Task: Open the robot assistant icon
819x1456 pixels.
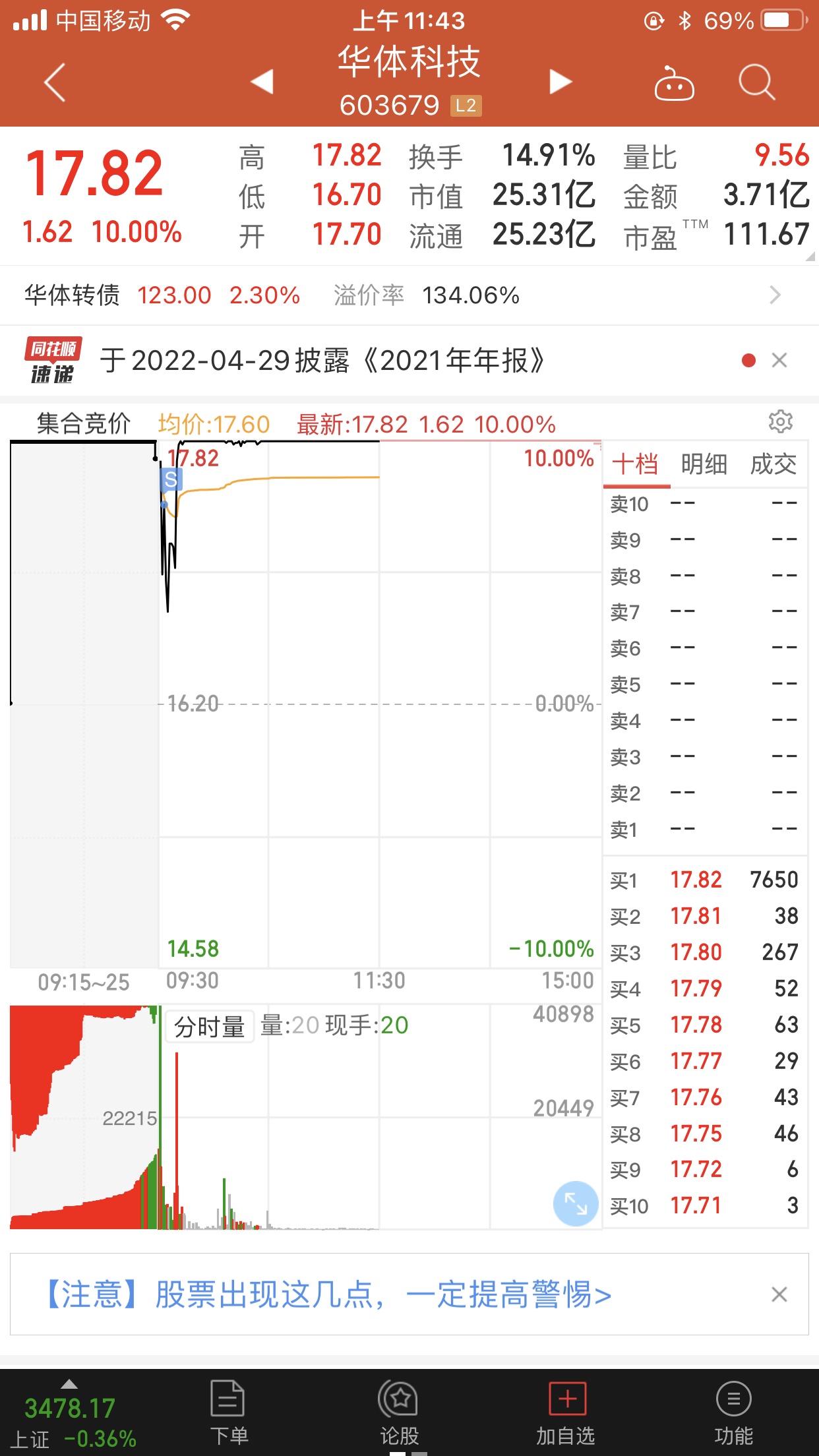Action: pos(674,83)
